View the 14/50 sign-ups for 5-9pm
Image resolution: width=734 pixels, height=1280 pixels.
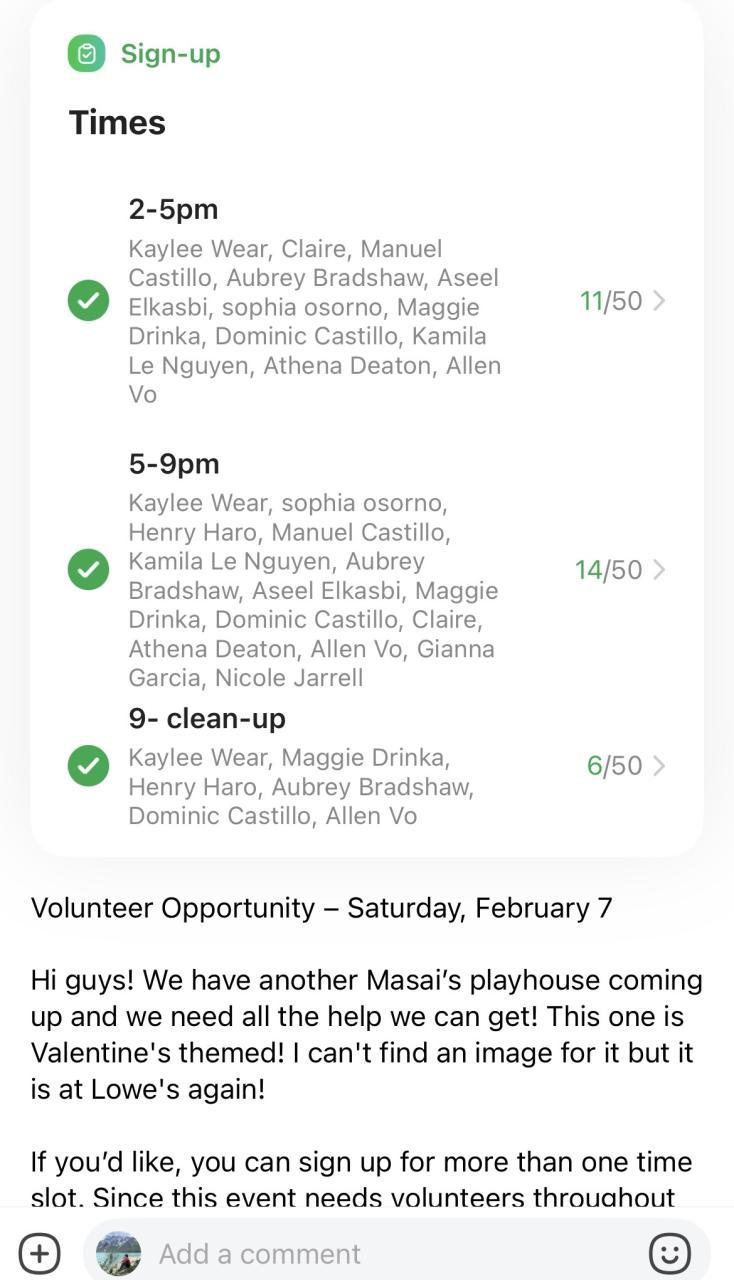[620, 570]
